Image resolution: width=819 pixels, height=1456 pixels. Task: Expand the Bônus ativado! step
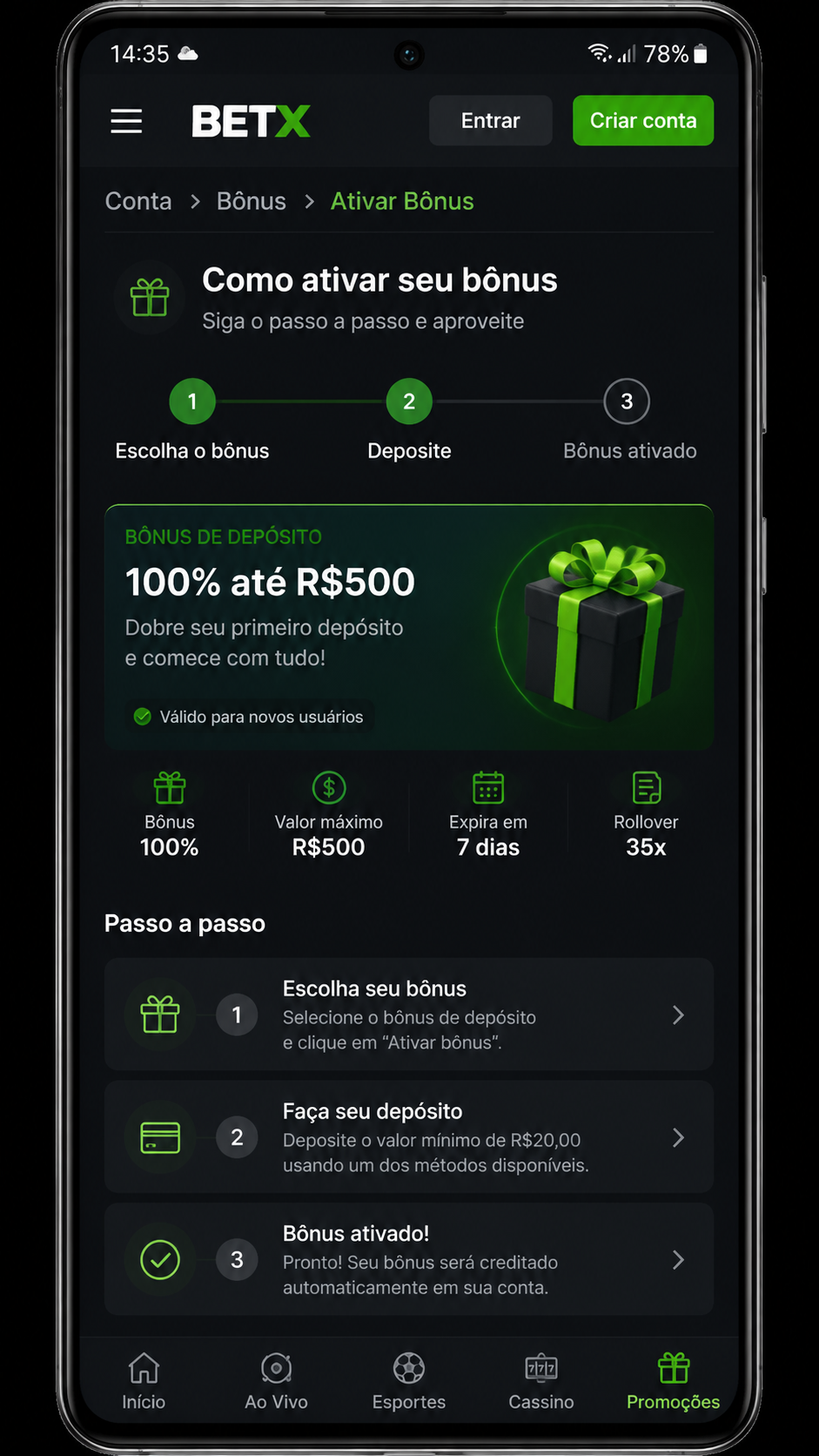(x=409, y=1259)
